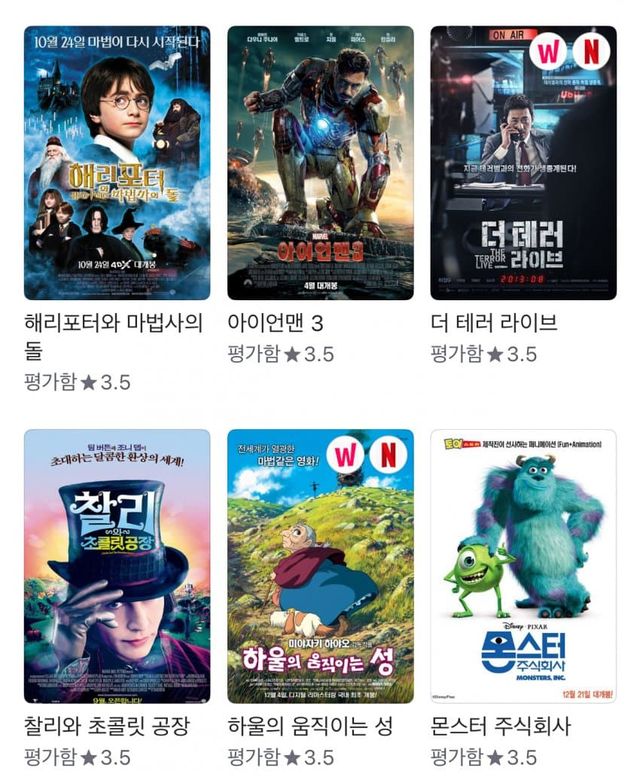Open the 아이언맨 3 movie card

[320, 163]
